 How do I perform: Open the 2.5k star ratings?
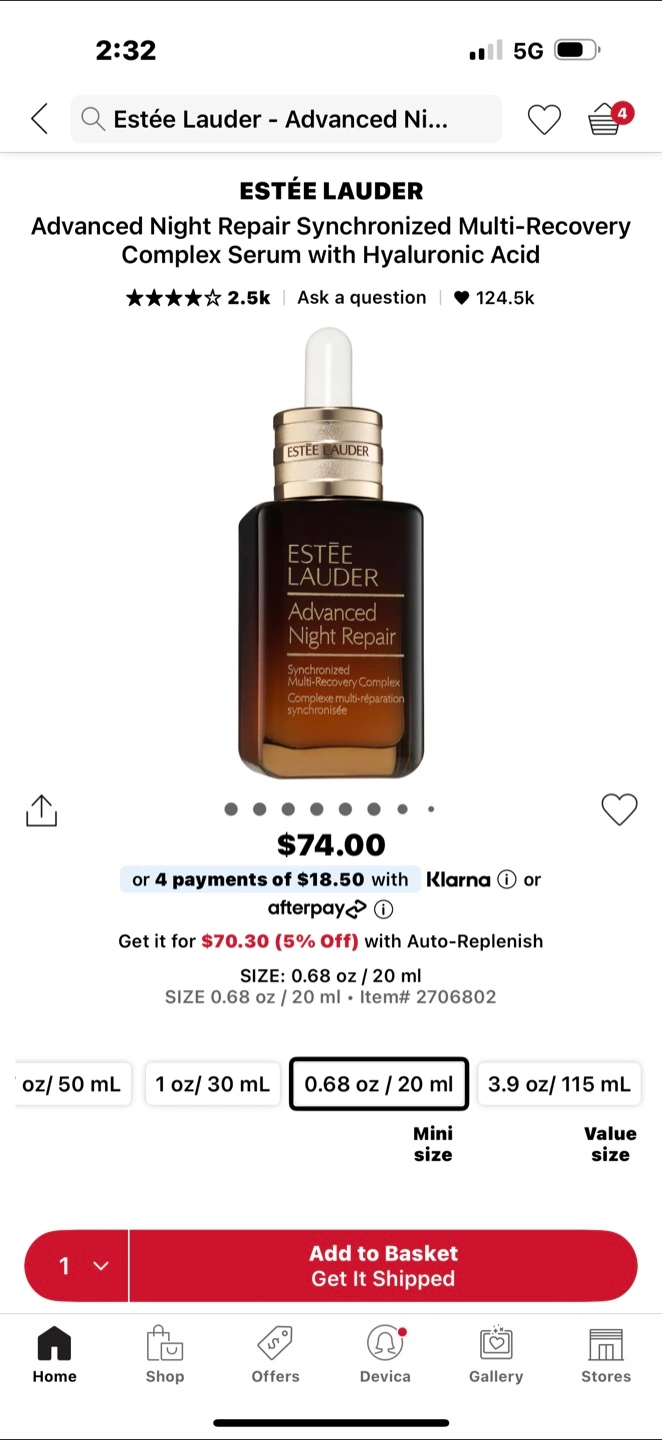coord(198,298)
